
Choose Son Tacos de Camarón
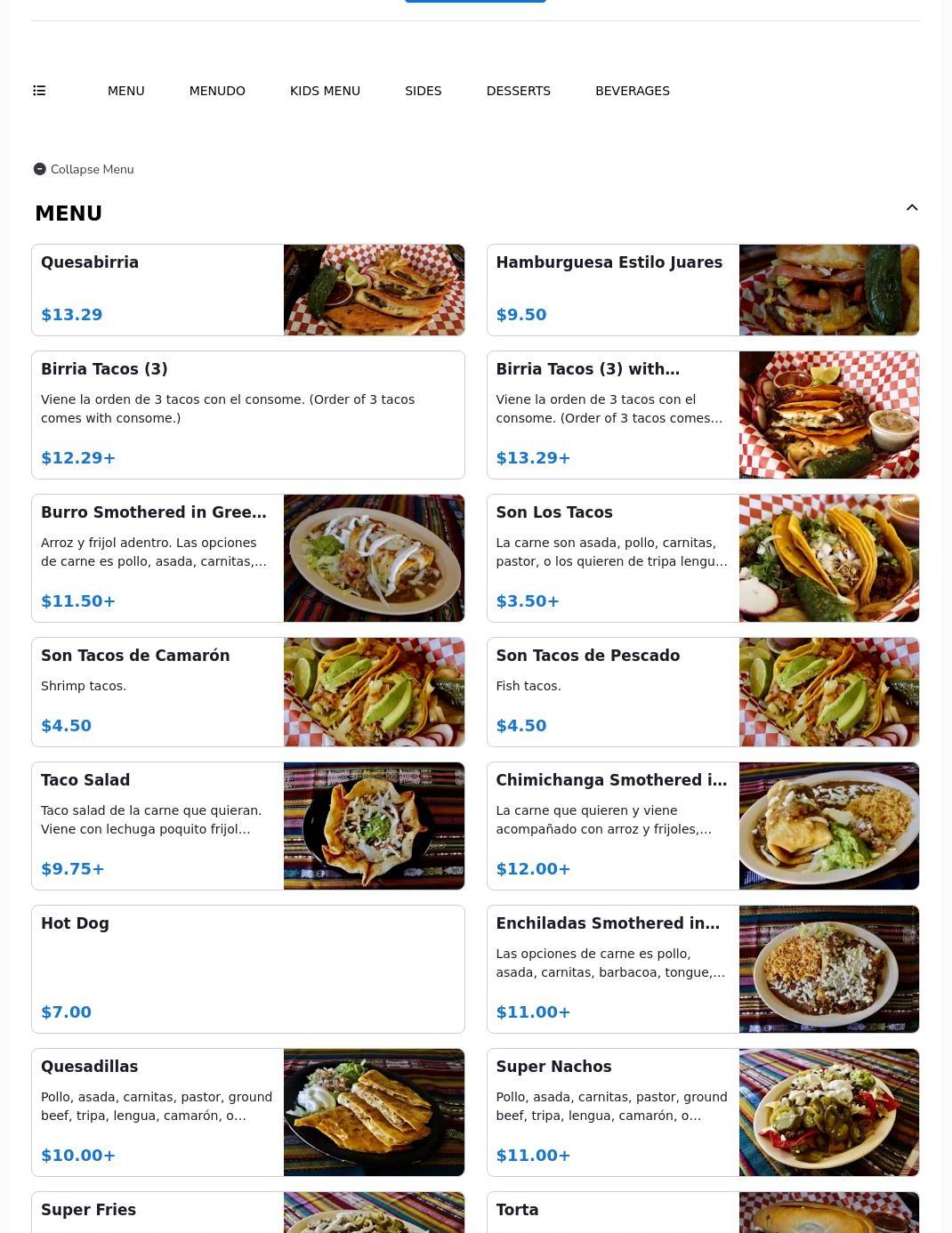[x=247, y=691]
